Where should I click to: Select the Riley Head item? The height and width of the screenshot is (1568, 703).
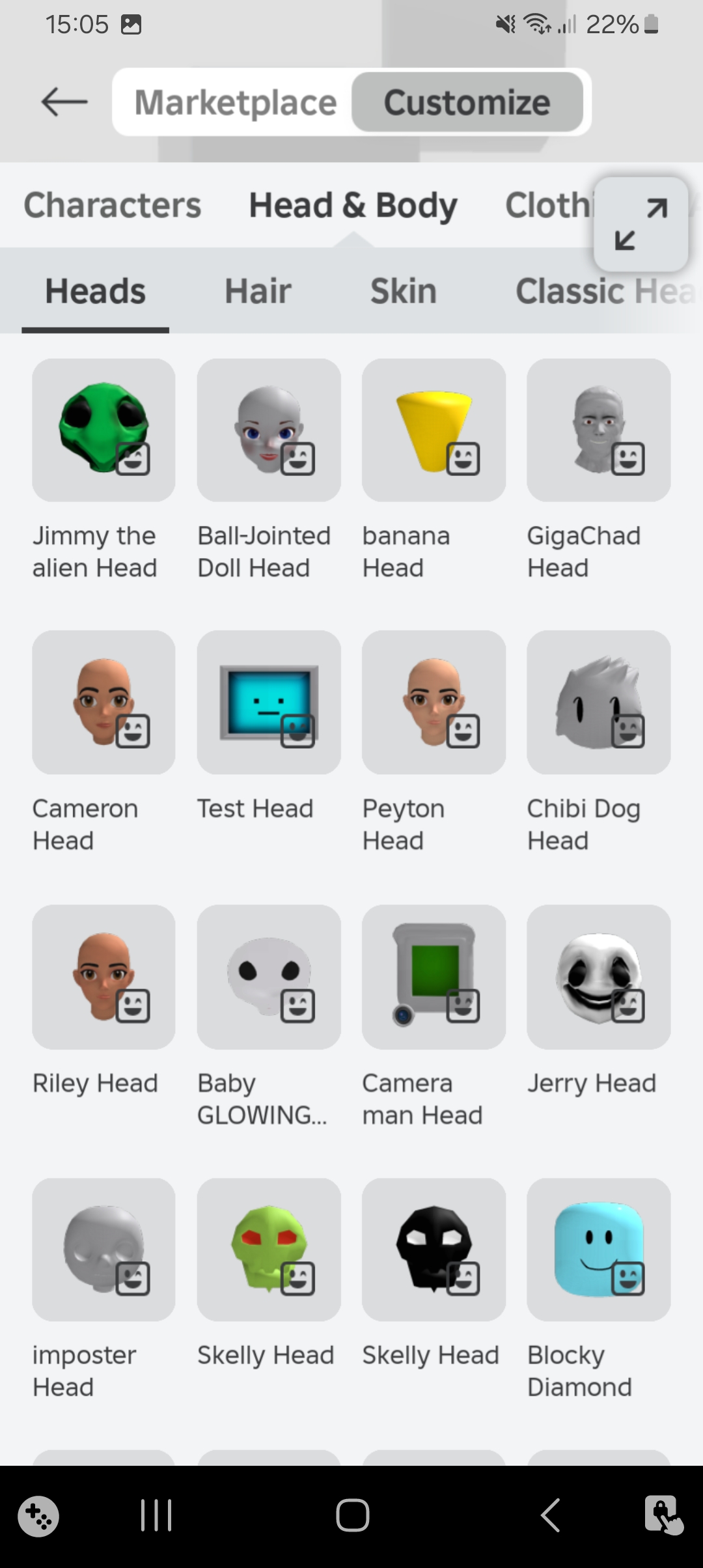[x=103, y=976]
